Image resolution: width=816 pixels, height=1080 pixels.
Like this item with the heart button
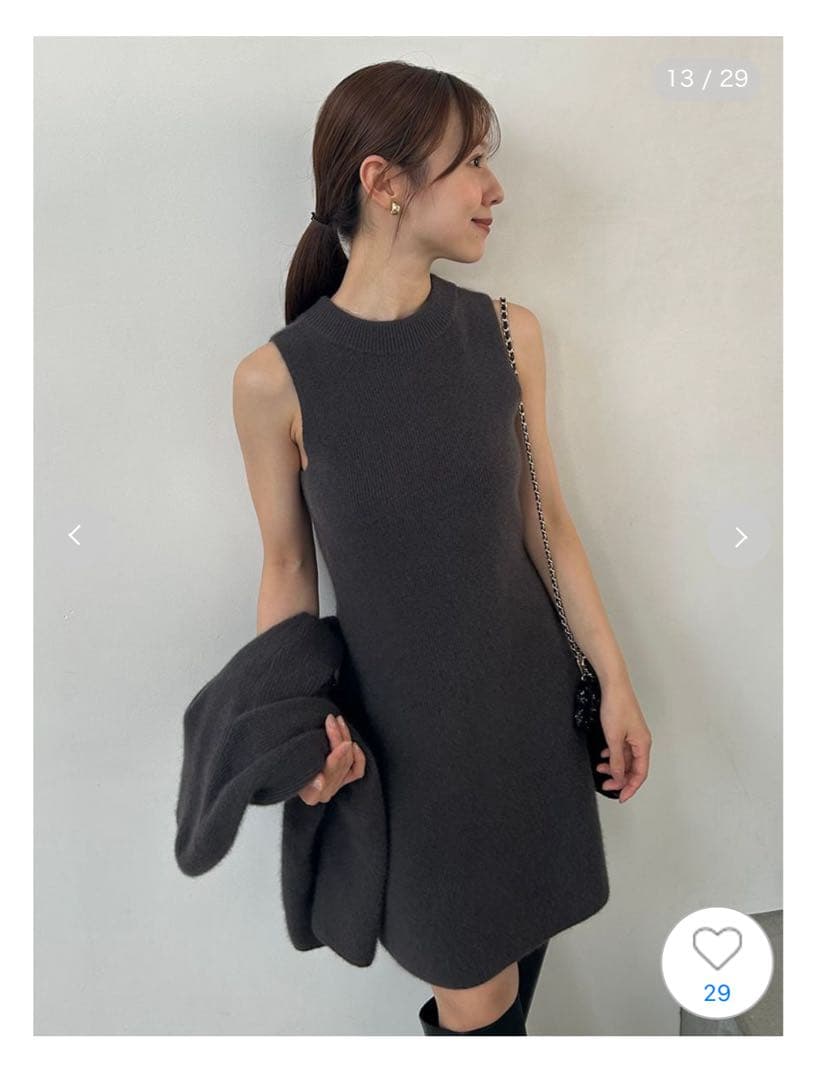click(717, 961)
